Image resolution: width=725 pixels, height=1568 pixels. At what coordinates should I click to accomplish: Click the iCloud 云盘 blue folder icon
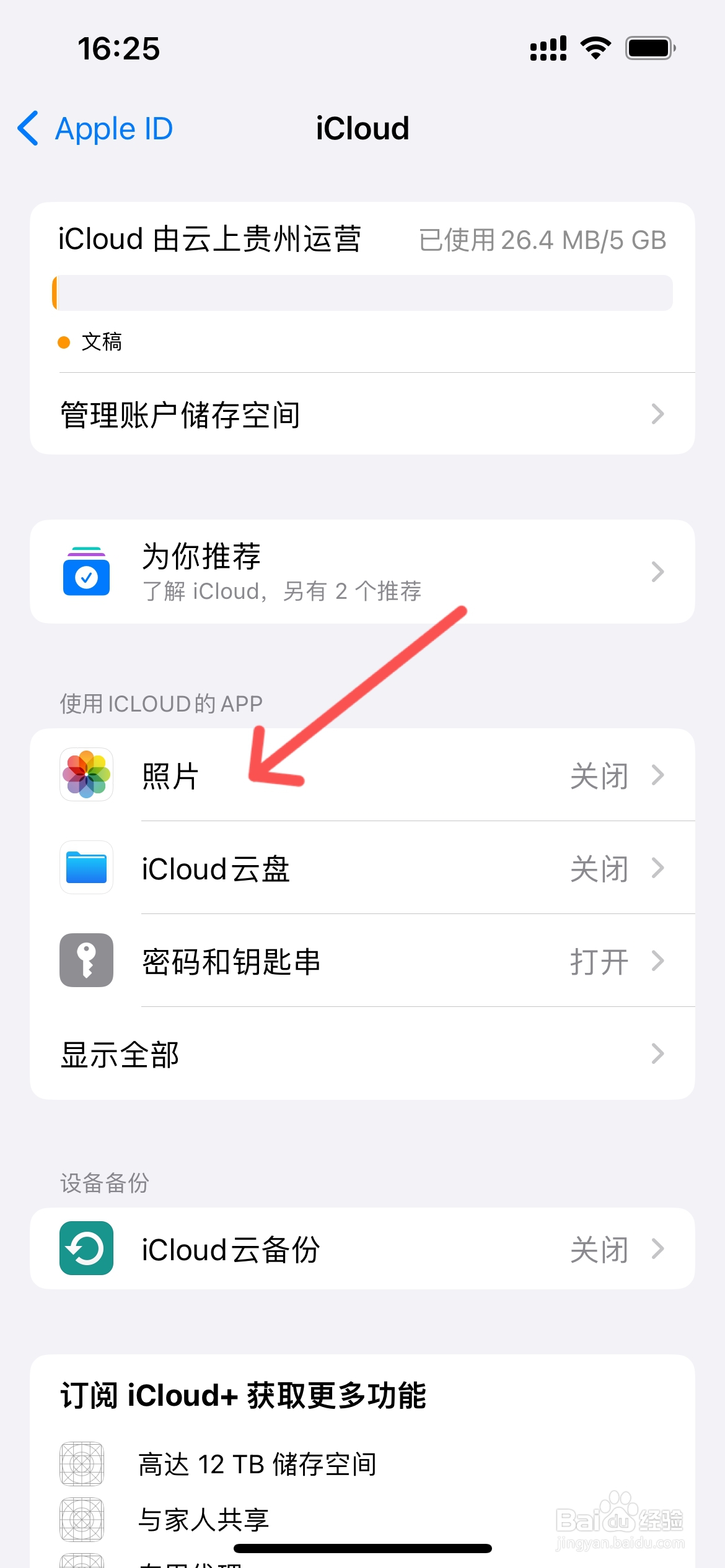click(86, 868)
